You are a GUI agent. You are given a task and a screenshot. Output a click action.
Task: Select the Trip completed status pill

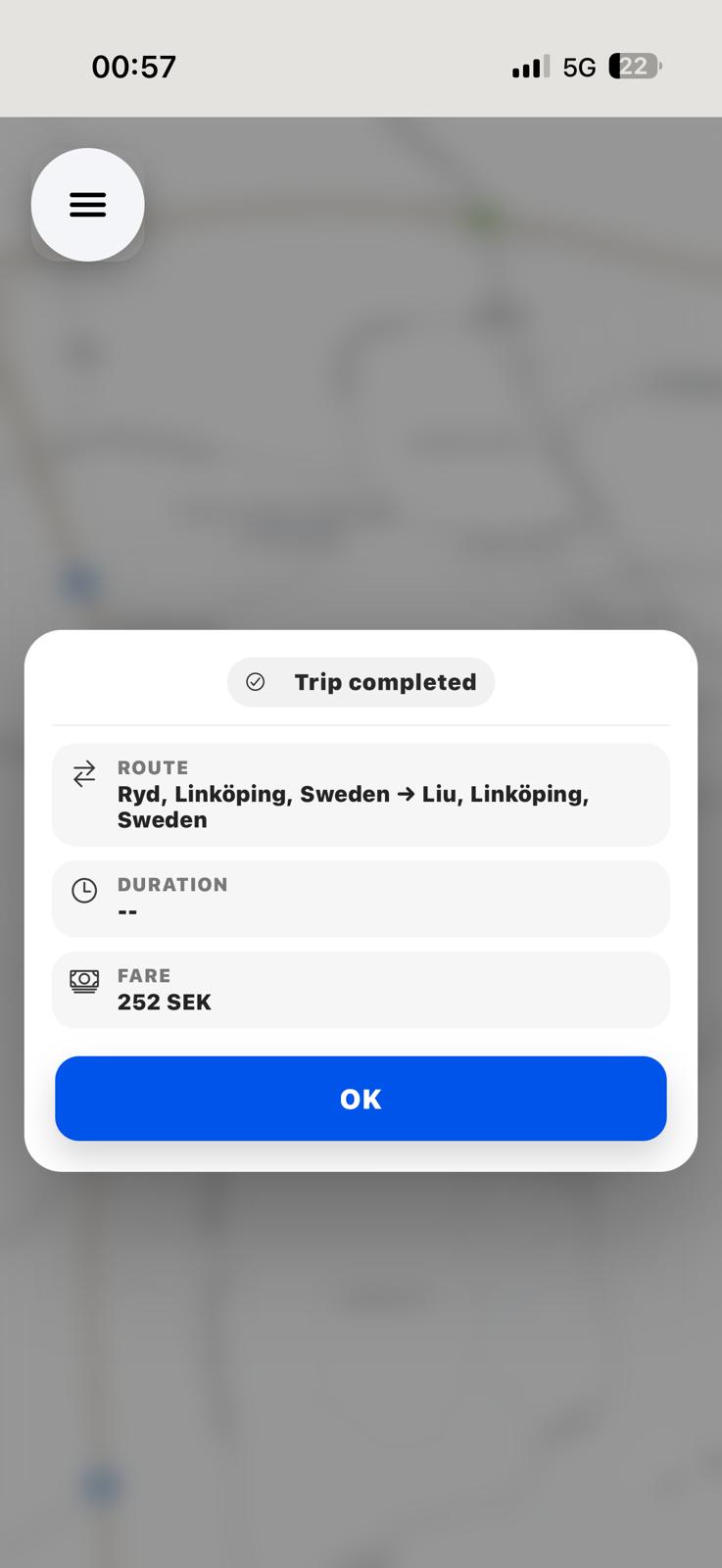point(361,681)
